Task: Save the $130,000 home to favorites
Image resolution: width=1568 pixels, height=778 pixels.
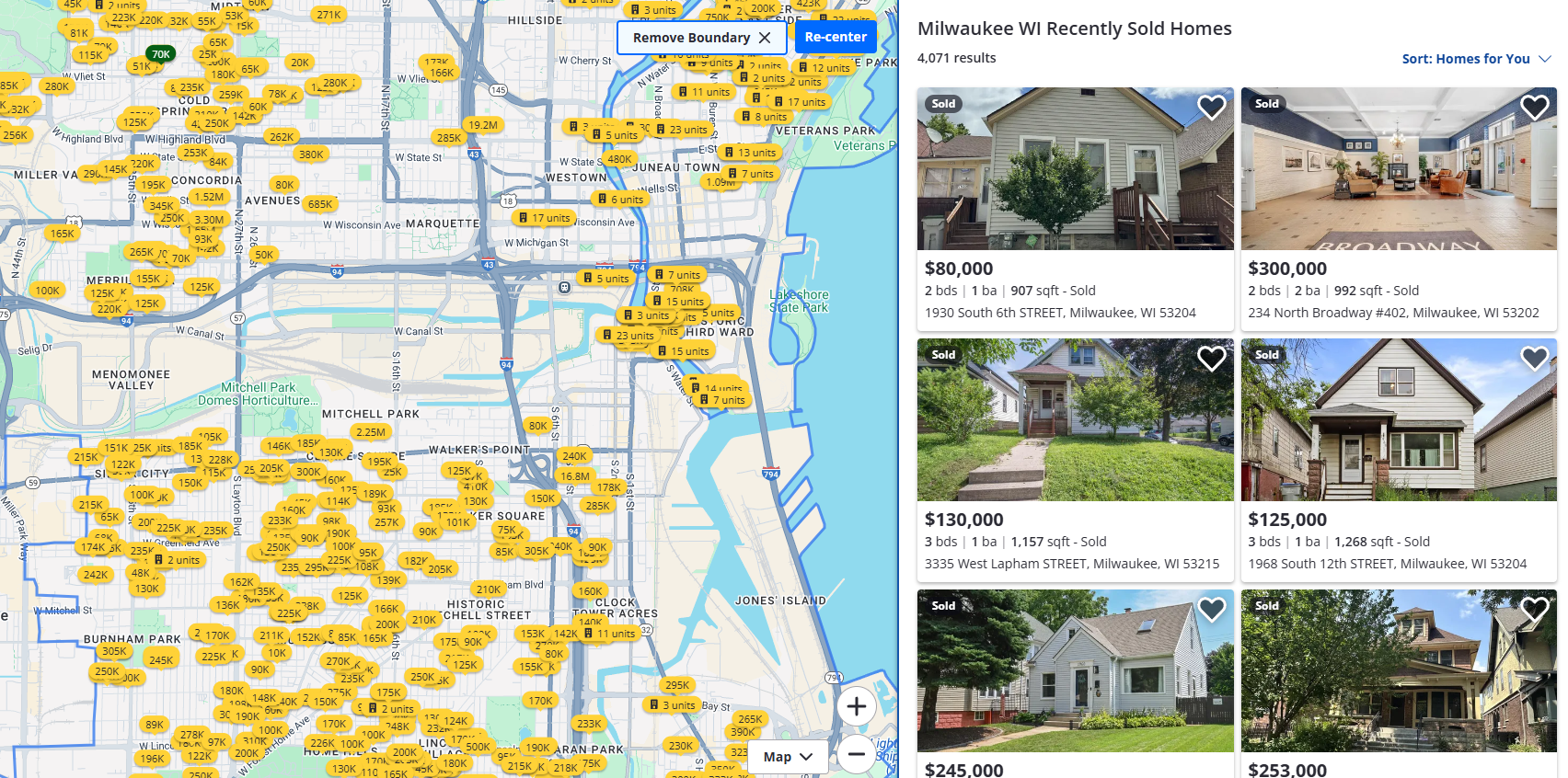Action: pyautogui.click(x=1211, y=359)
